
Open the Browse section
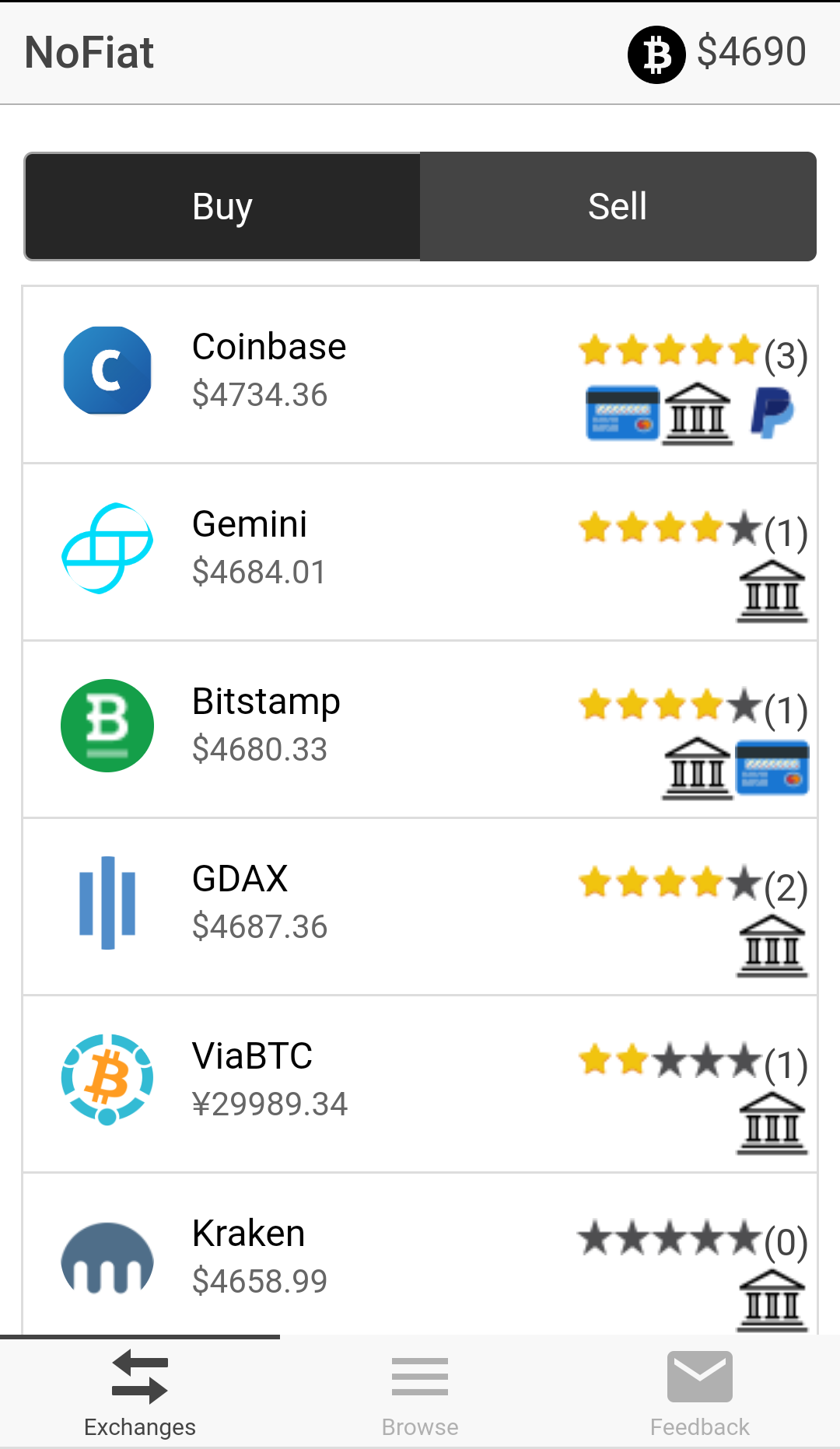coord(420,1392)
